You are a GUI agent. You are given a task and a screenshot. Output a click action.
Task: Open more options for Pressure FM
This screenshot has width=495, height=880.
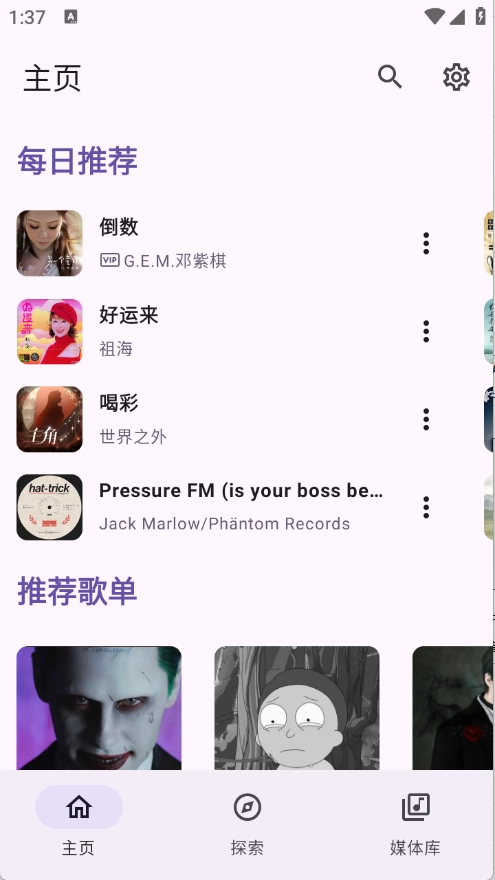click(426, 507)
